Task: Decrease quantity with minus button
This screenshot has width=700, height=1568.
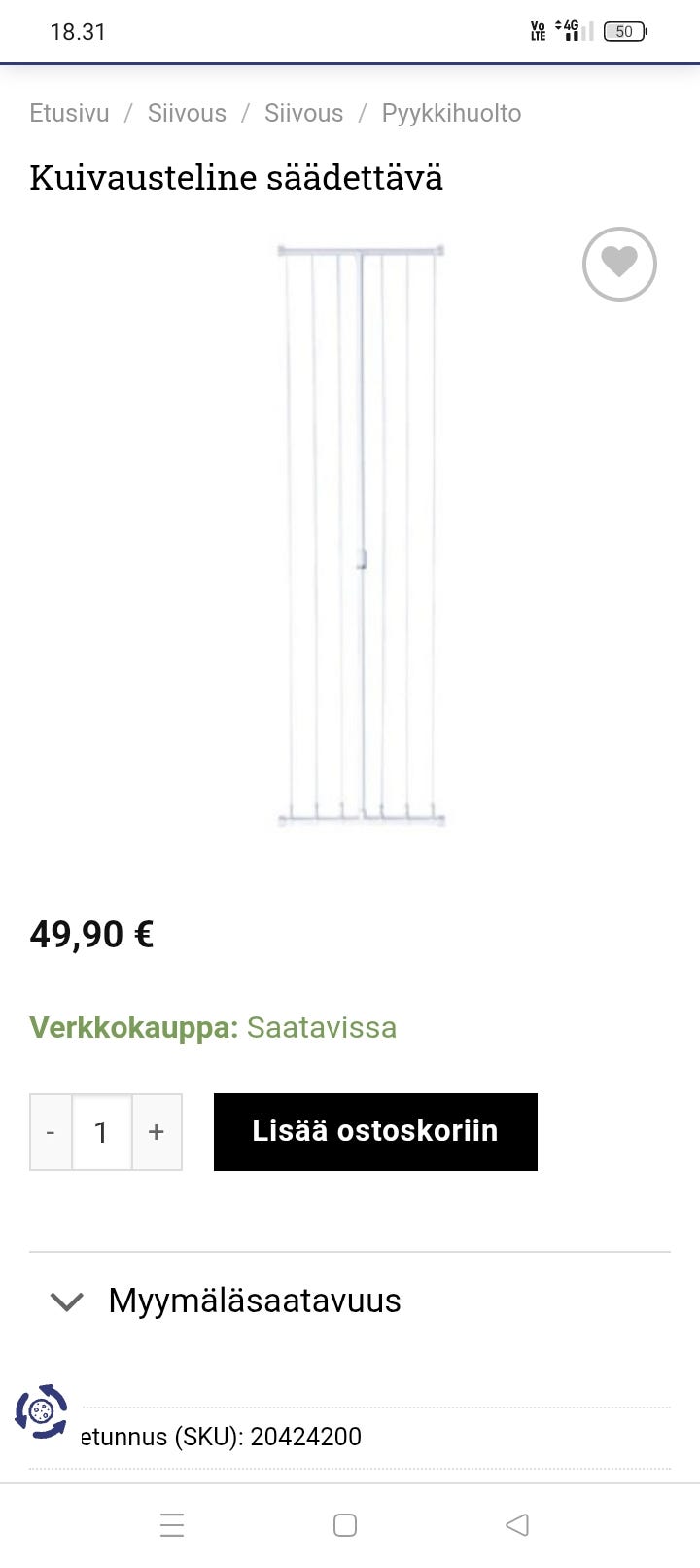Action: pos(51,1131)
